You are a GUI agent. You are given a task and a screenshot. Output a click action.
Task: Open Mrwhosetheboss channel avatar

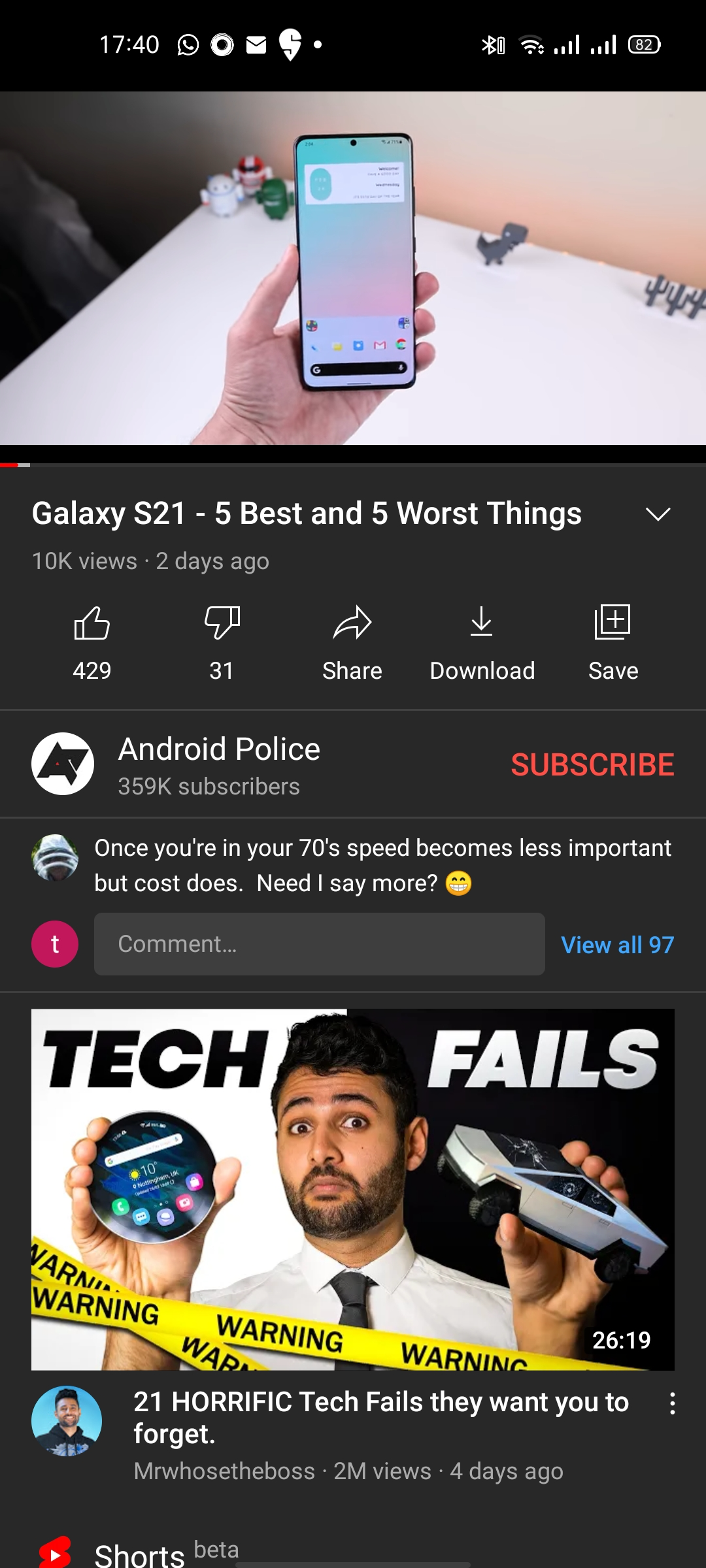point(67,1421)
